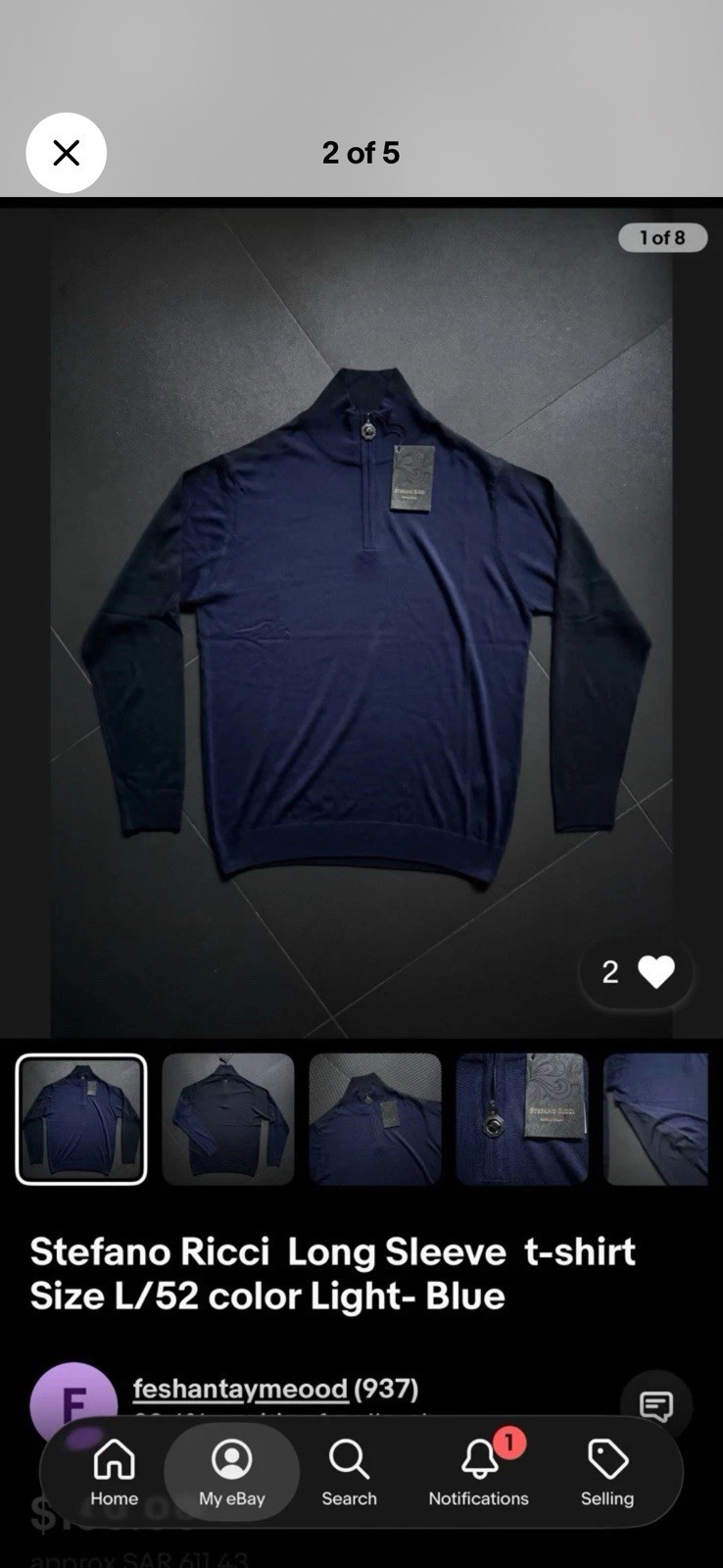The width and height of the screenshot is (723, 1568).
Task: Close the image viewer
Action: pyautogui.click(x=66, y=153)
